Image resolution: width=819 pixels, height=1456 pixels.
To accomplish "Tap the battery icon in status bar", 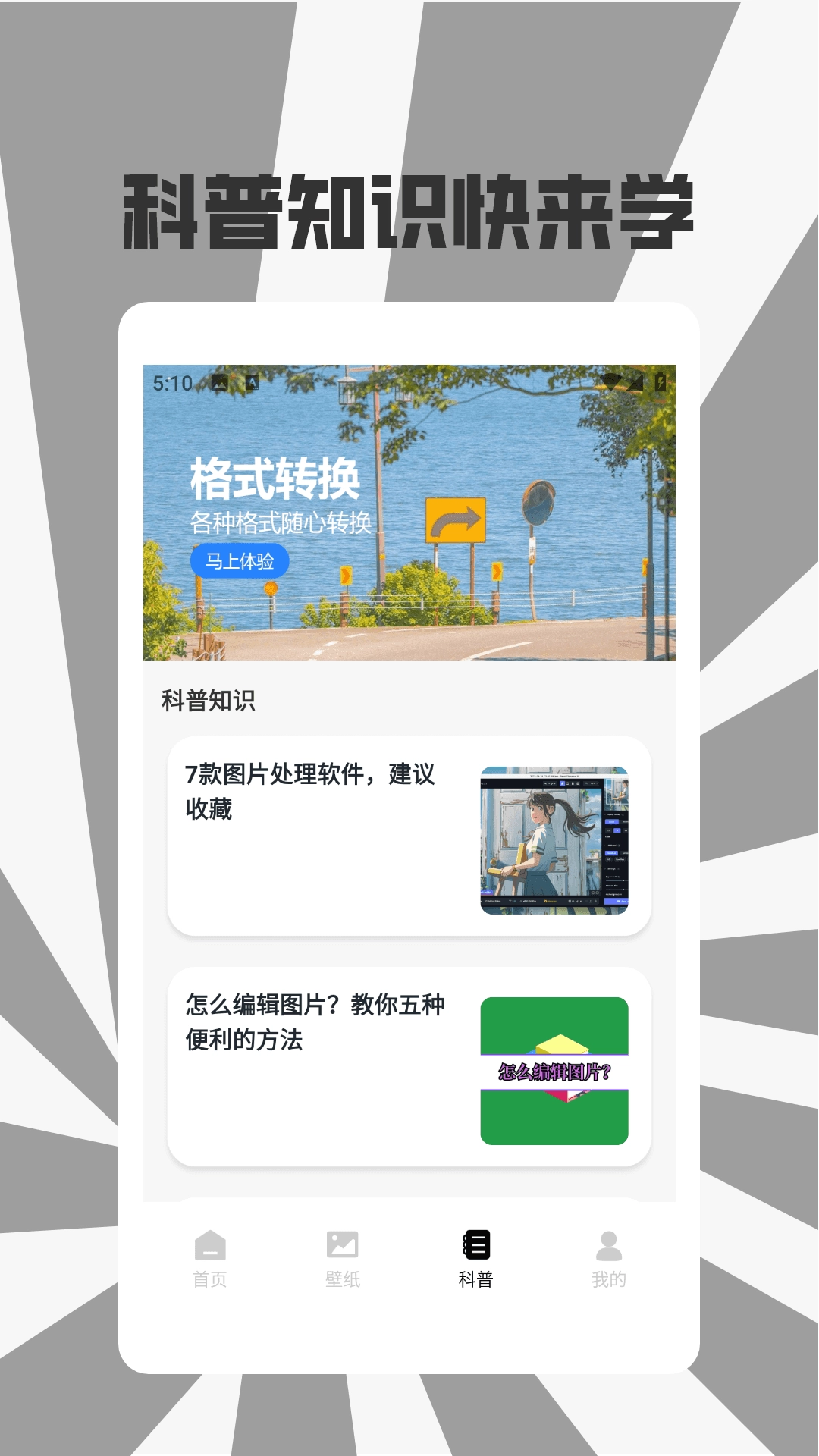I will coord(659,383).
